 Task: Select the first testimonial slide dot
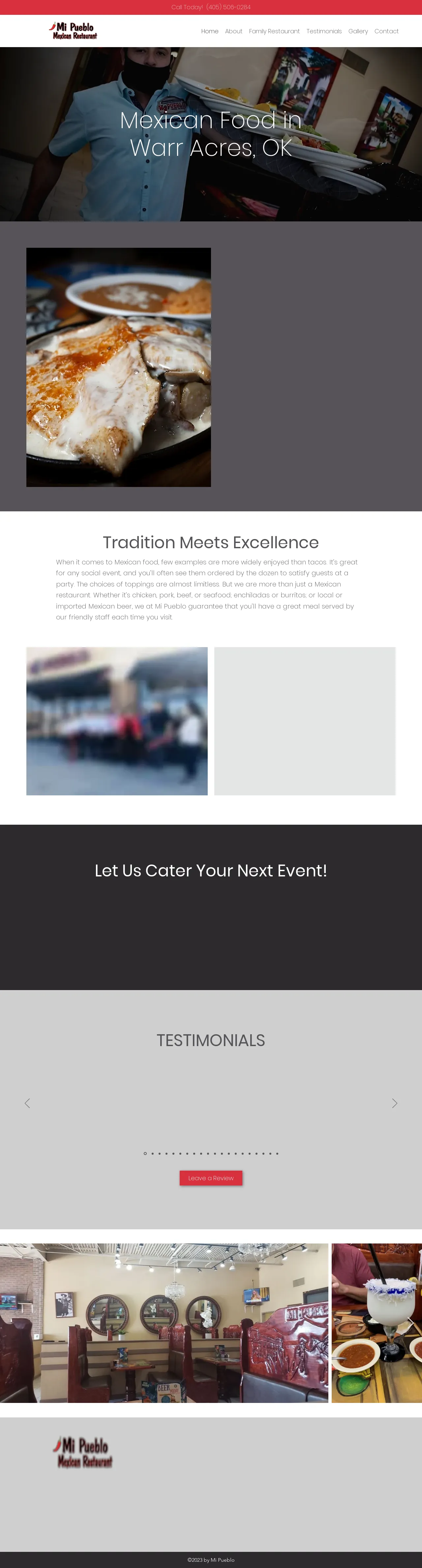[145, 1154]
